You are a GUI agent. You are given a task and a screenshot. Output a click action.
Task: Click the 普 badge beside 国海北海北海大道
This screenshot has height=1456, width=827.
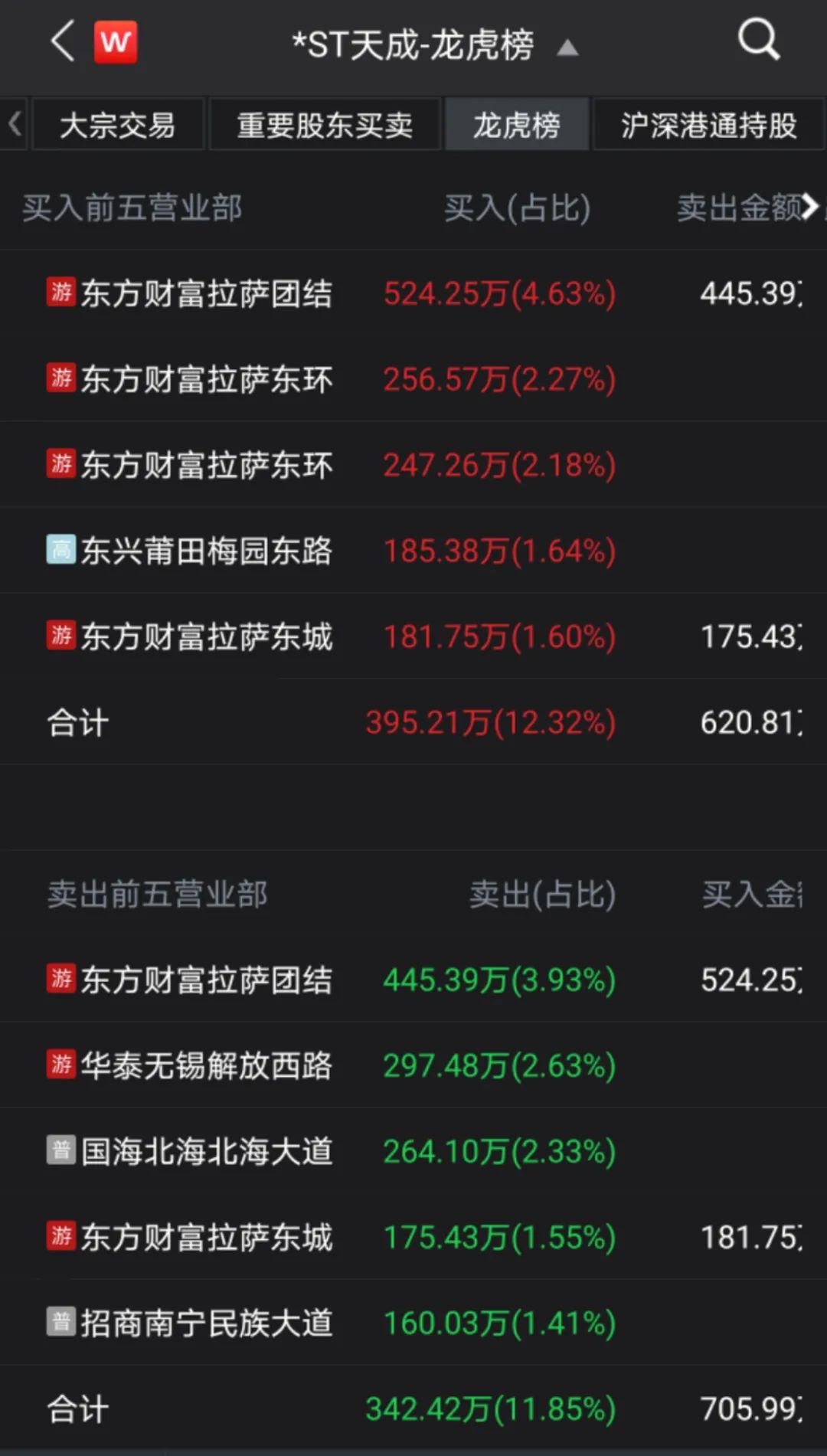pos(62,1151)
